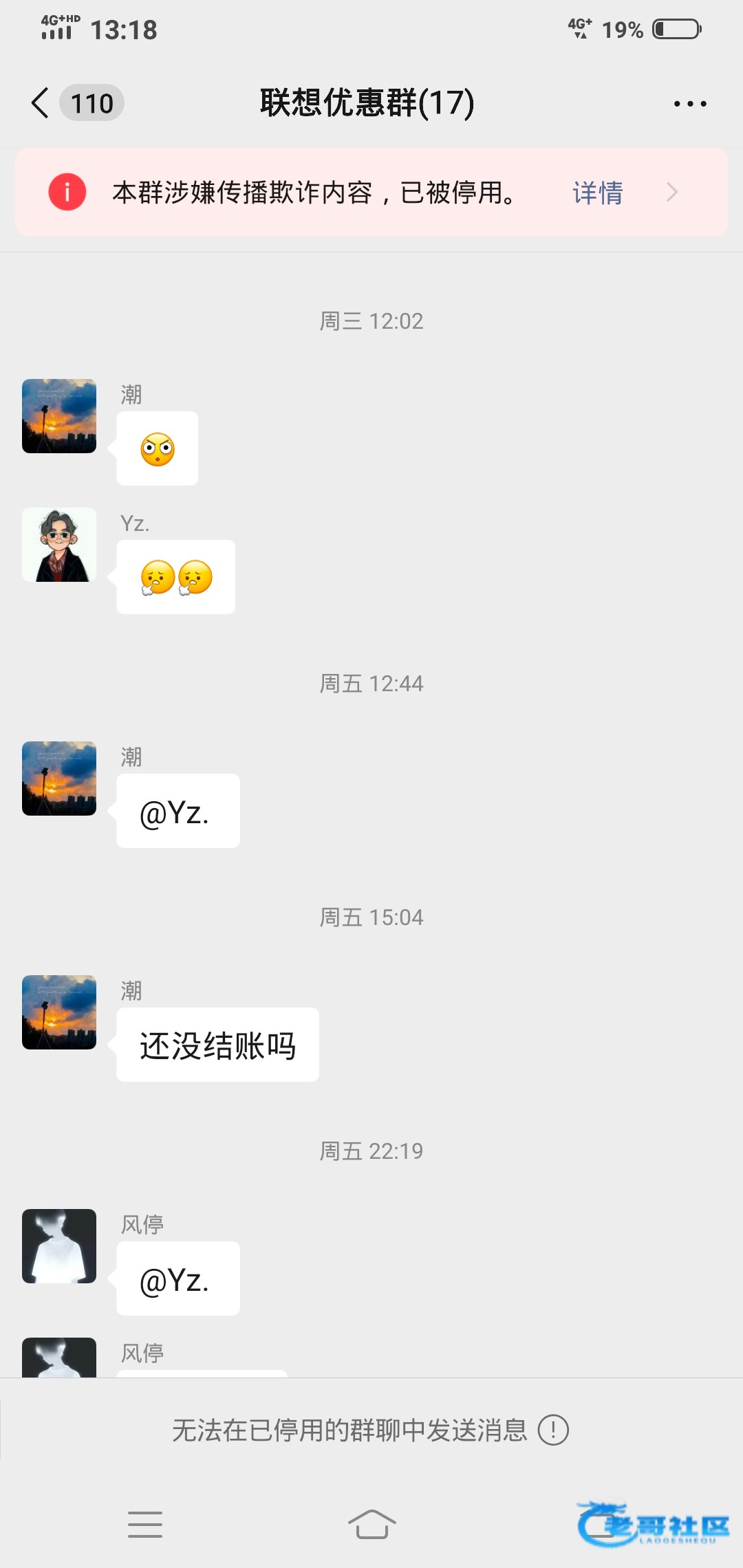View 风停's profile from the @Yz. message

59,1246
